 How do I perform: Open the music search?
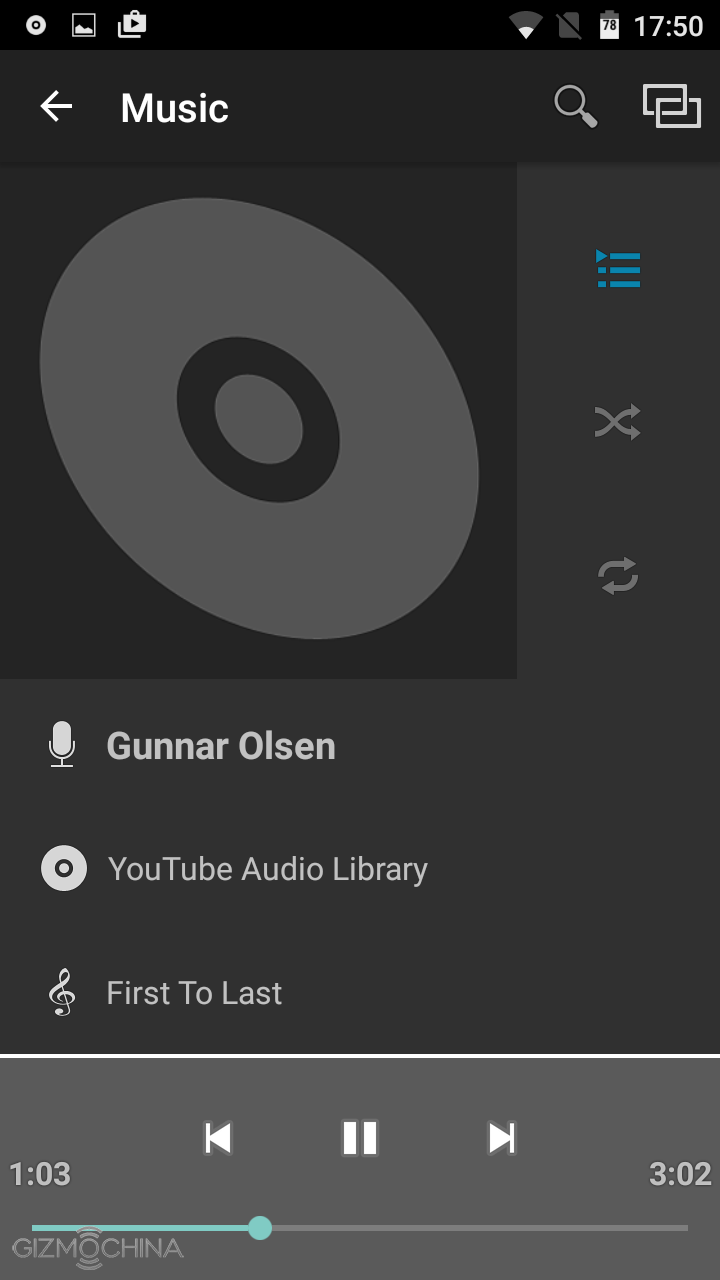click(x=576, y=107)
